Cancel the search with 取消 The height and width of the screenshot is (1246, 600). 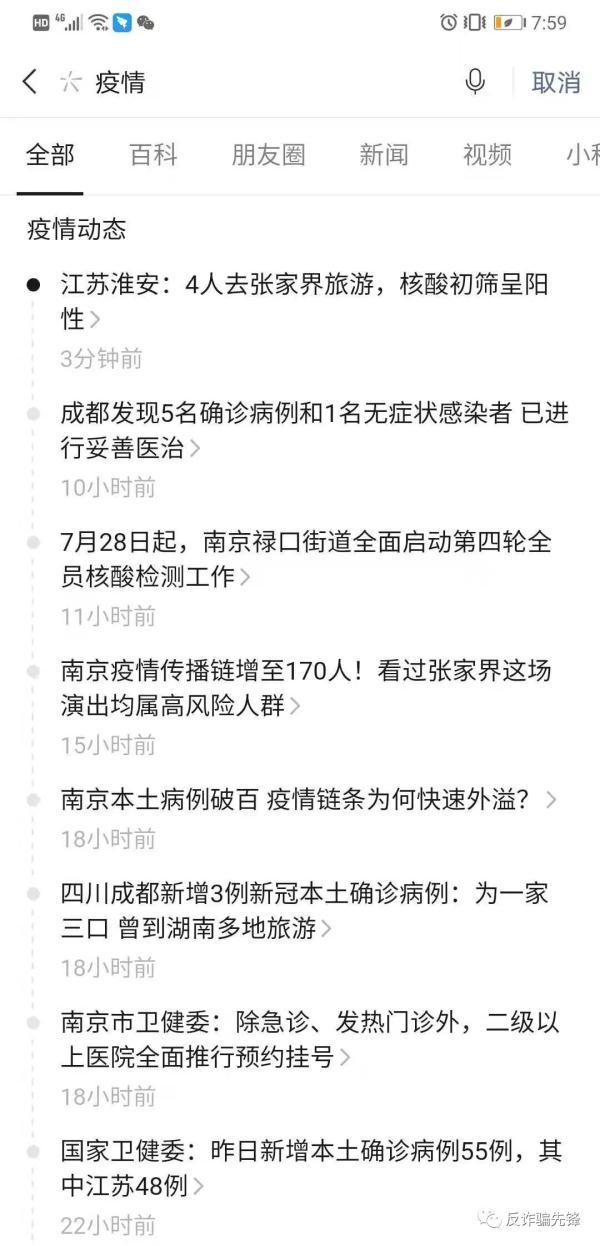[x=555, y=82]
